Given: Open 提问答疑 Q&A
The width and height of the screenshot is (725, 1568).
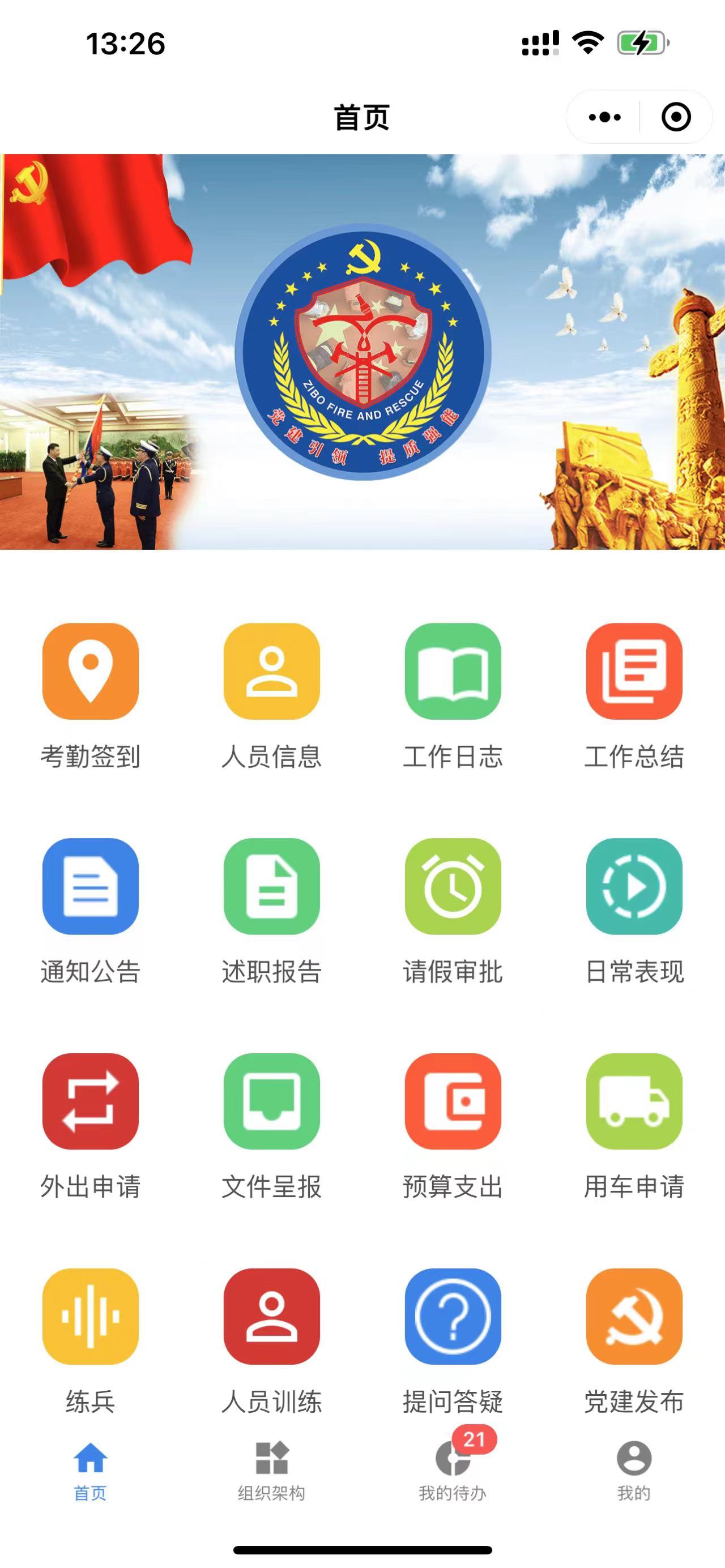Looking at the screenshot, I should click(x=453, y=1316).
